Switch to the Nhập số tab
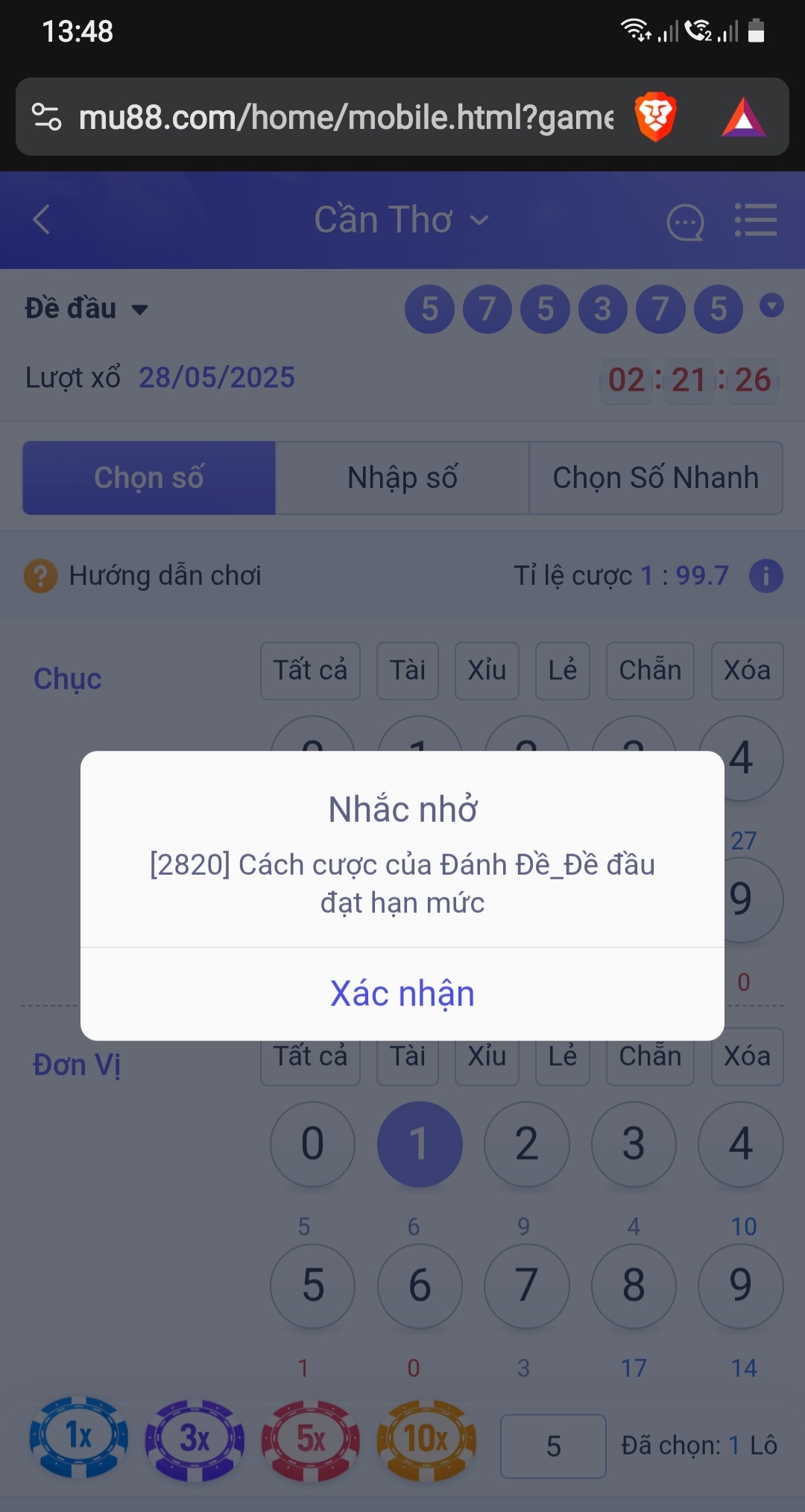This screenshot has width=805, height=1512. [x=402, y=478]
